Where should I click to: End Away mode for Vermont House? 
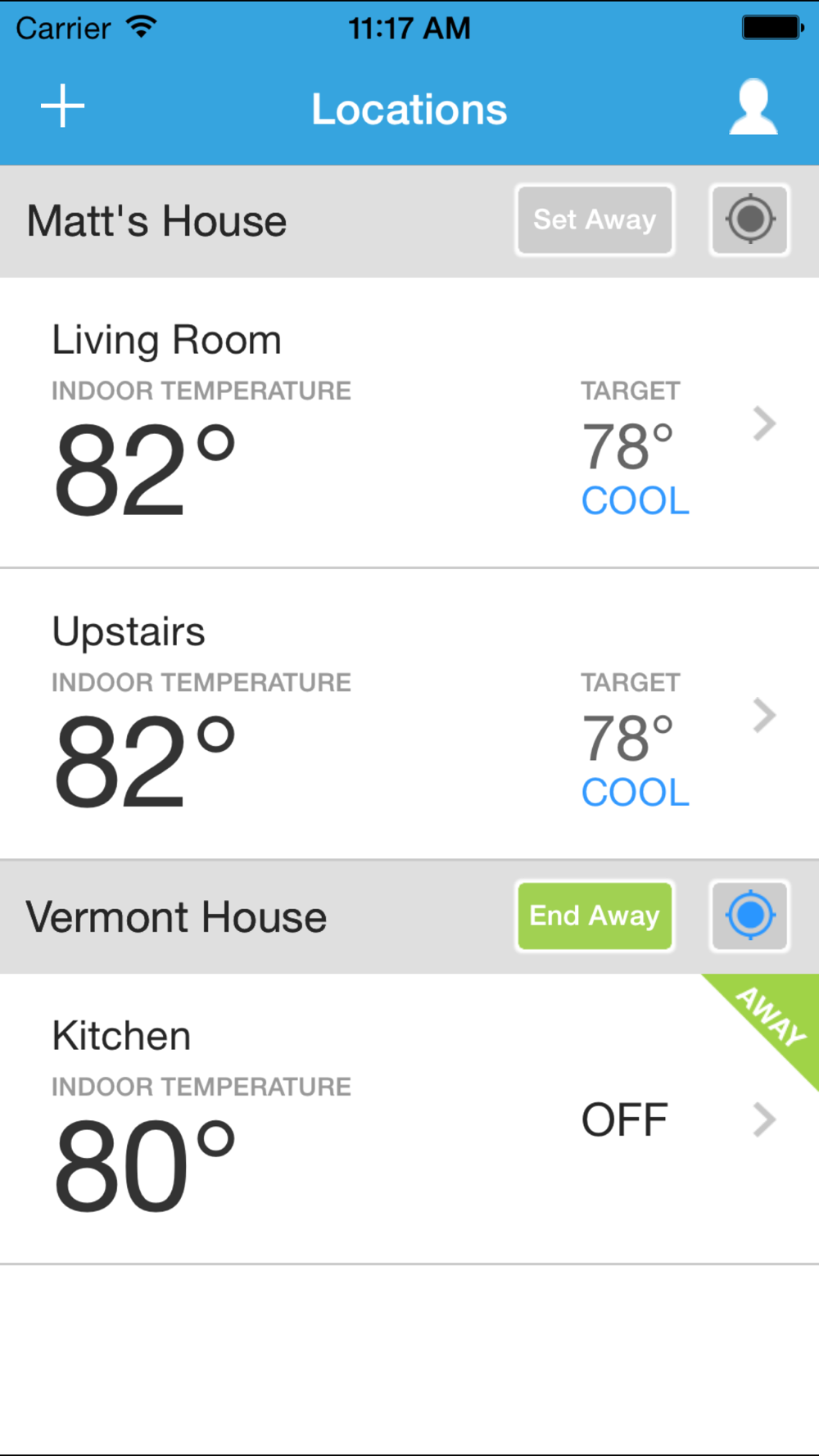coord(595,916)
